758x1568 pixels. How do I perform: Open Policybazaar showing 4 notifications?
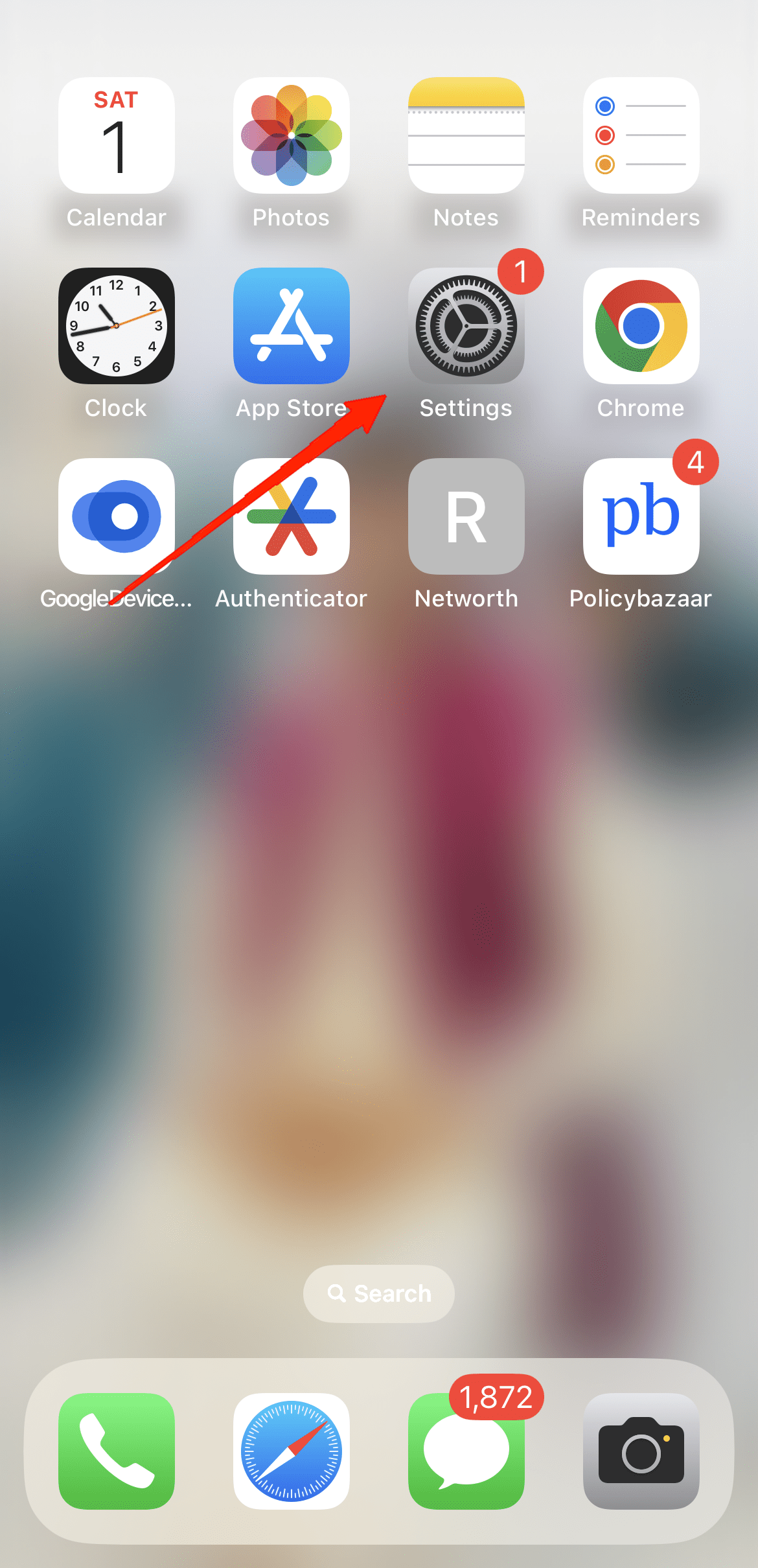[640, 516]
